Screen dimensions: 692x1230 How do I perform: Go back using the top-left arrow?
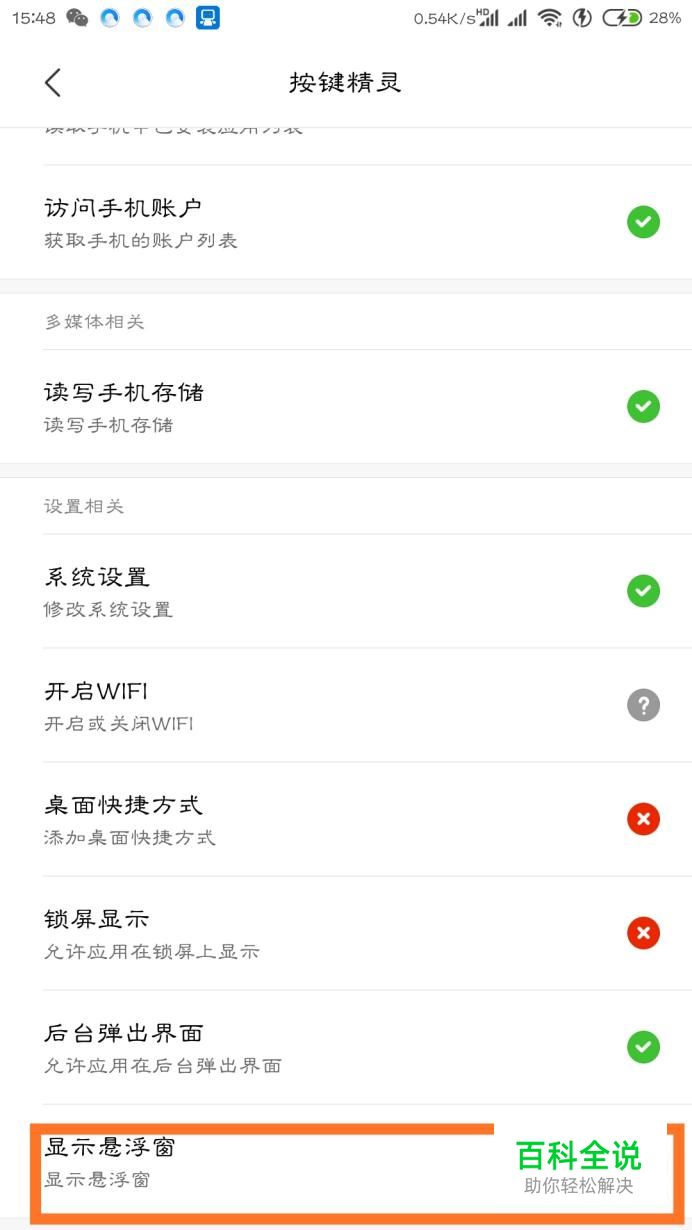click(53, 83)
